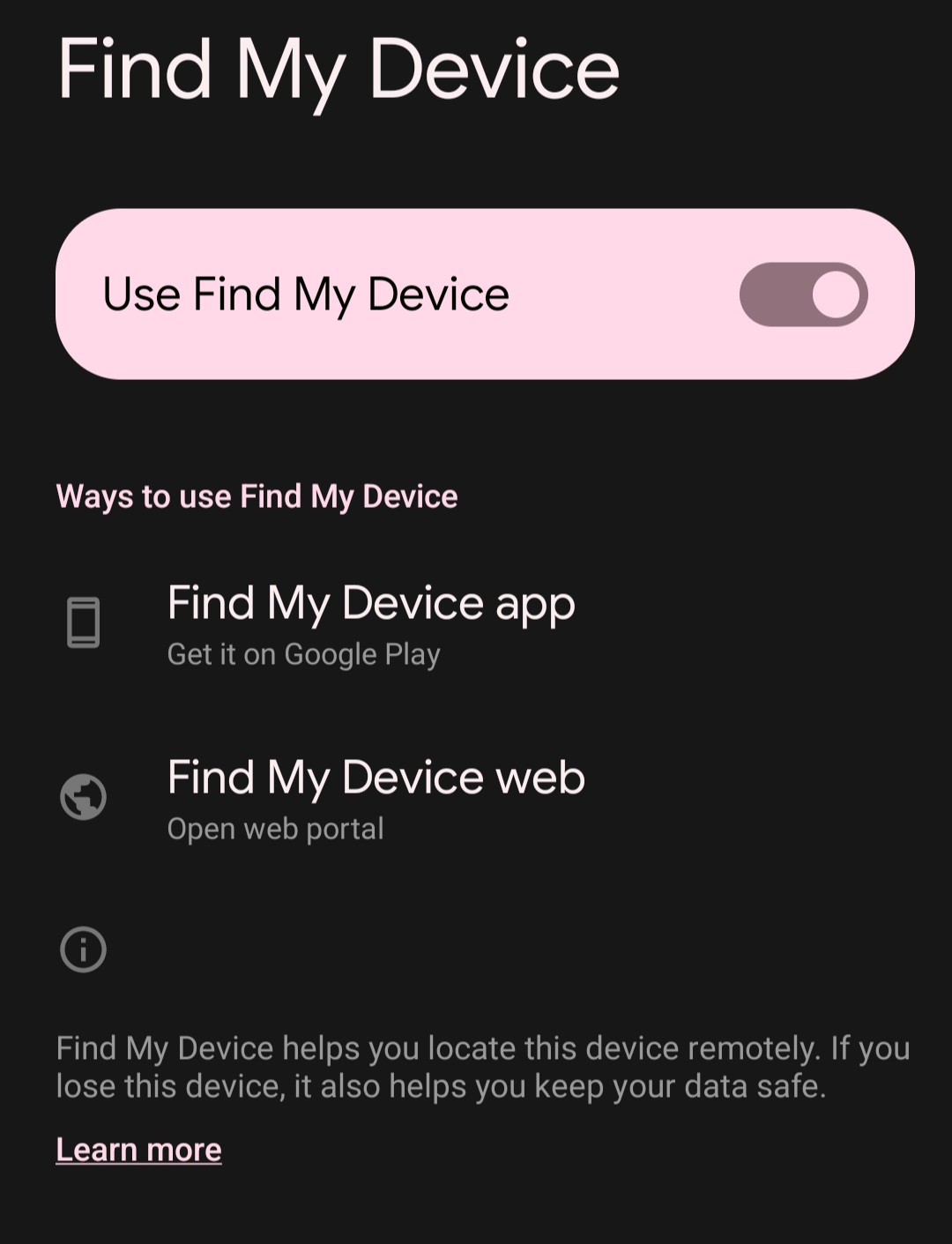952x1244 pixels.
Task: Open the Find My Device web portal
Action: pyautogui.click(x=376, y=798)
